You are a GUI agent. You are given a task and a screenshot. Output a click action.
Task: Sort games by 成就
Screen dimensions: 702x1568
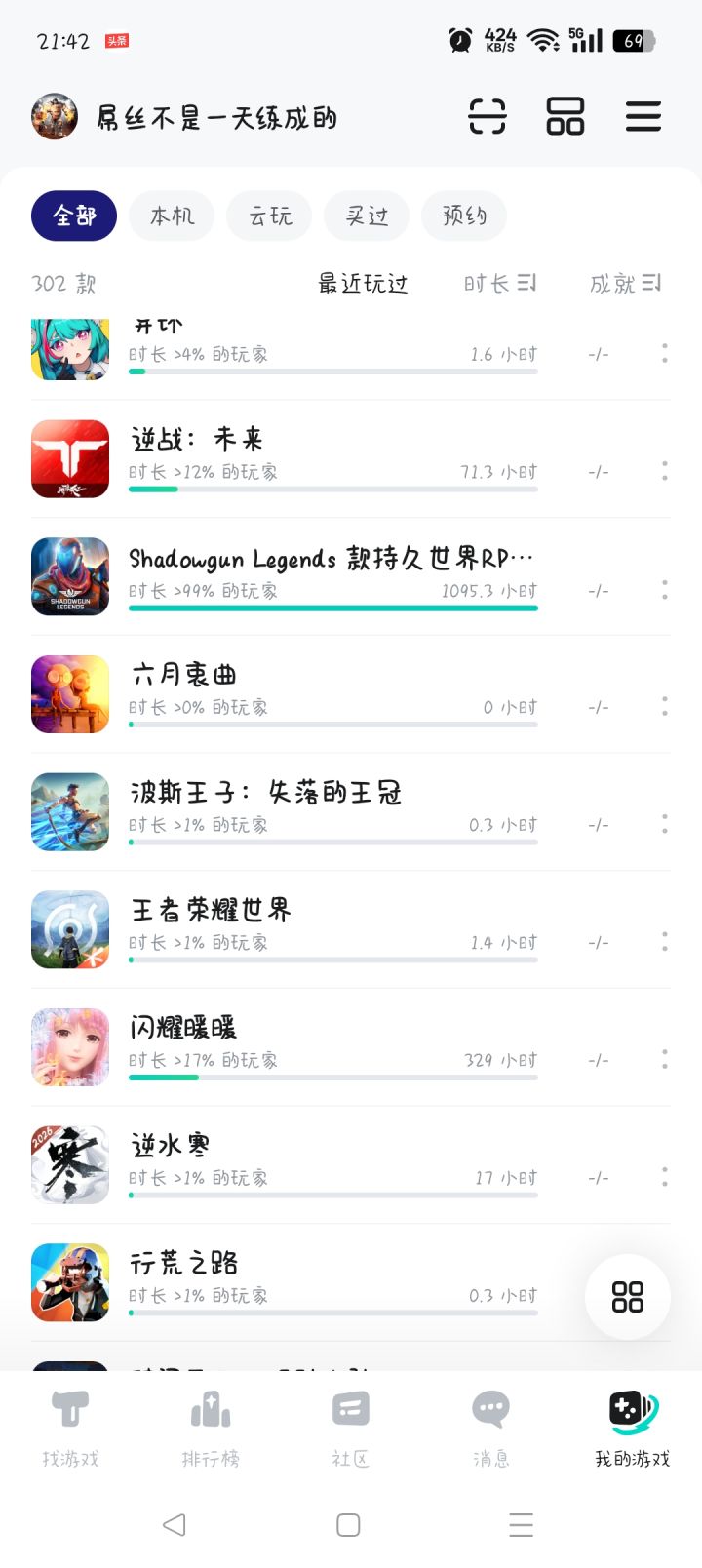tap(625, 284)
